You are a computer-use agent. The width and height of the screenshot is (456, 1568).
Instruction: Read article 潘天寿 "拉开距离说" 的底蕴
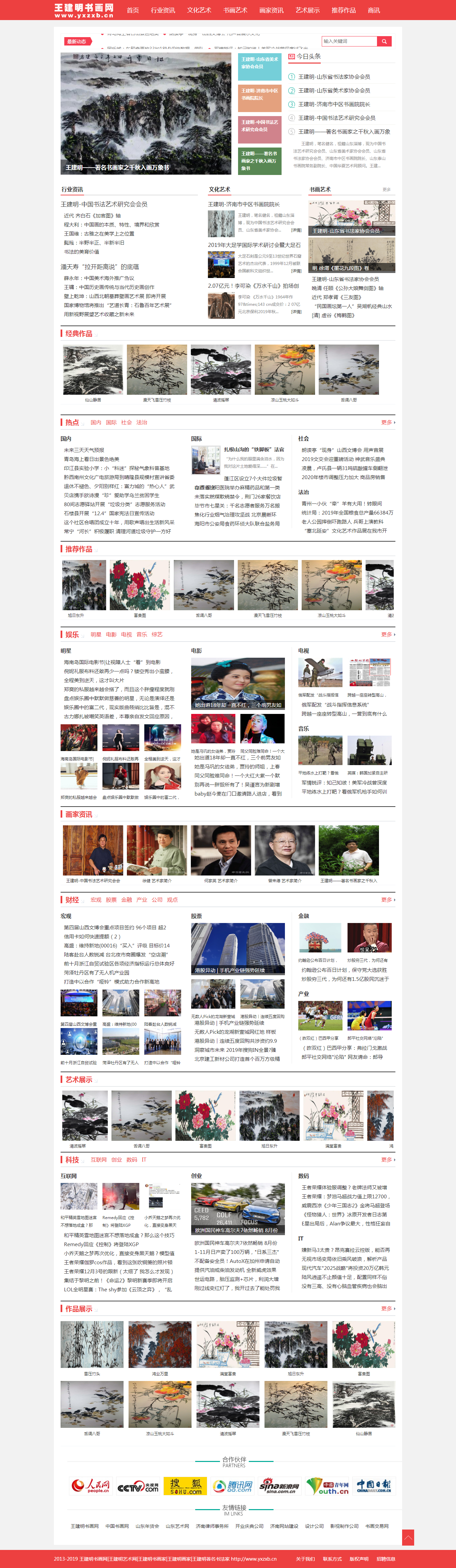point(100,267)
